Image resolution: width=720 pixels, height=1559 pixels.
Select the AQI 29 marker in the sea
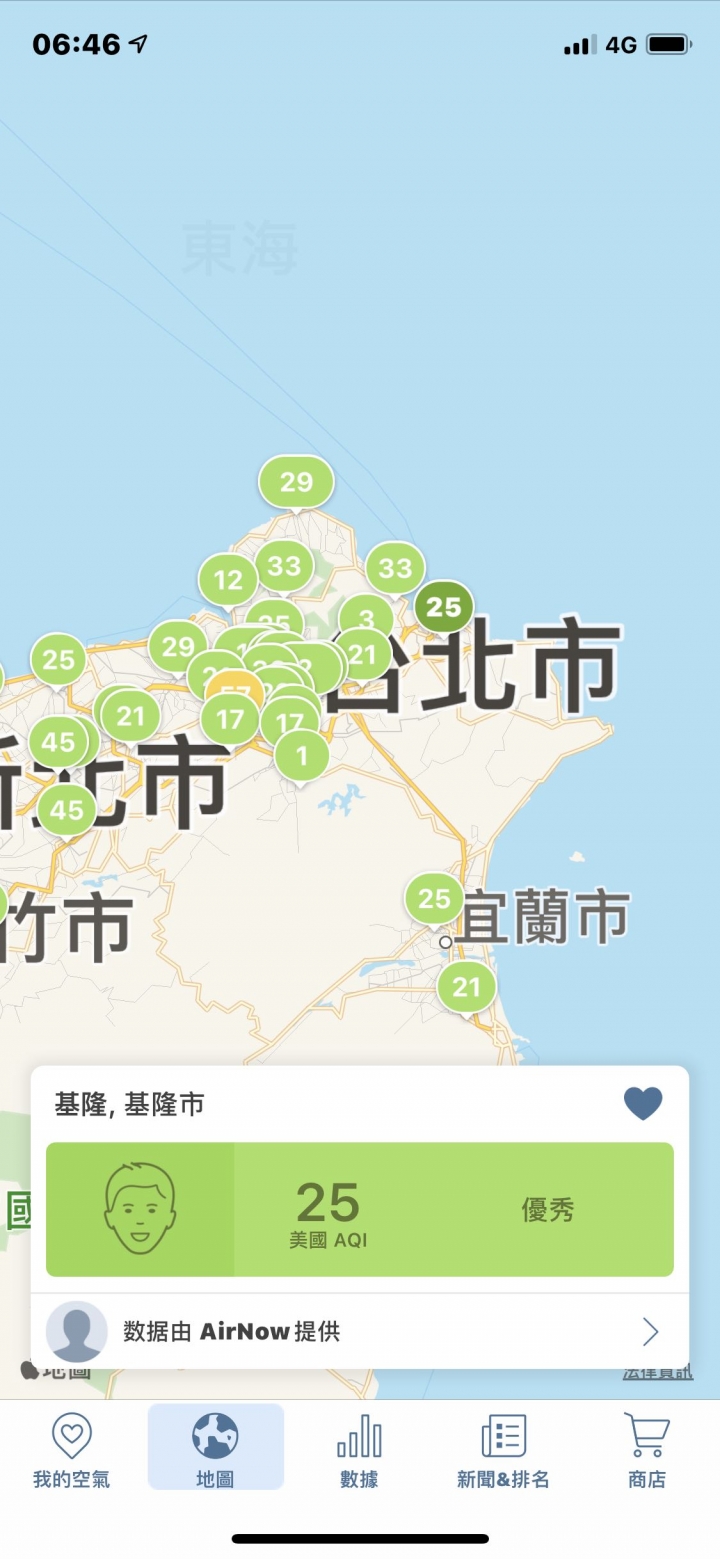point(296,482)
